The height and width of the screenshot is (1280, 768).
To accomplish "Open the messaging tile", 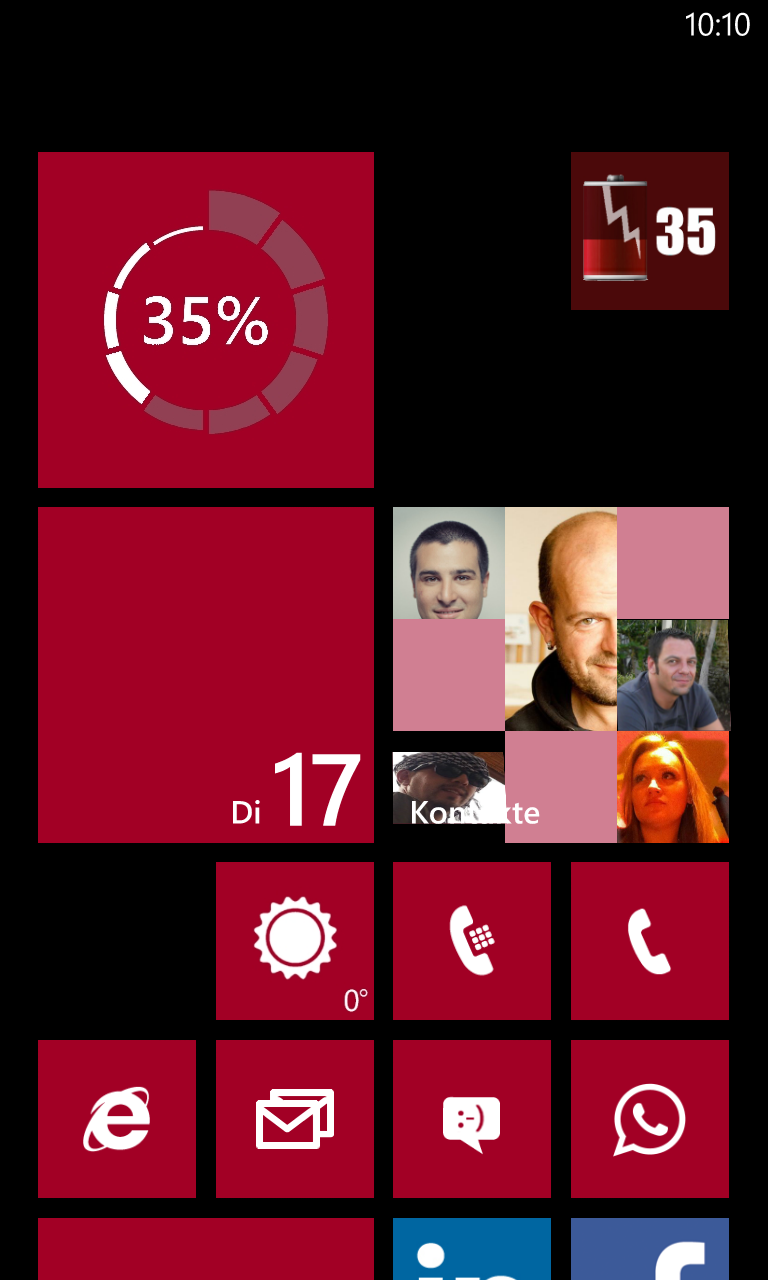I will point(472,1119).
